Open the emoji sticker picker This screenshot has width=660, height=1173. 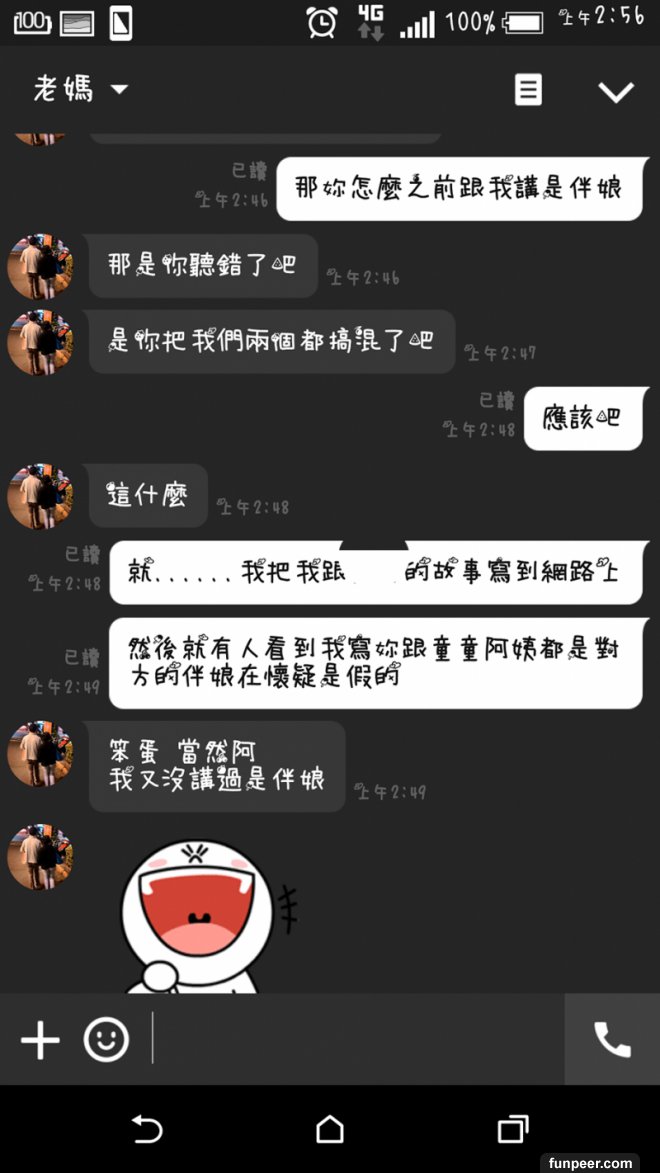(x=106, y=1040)
